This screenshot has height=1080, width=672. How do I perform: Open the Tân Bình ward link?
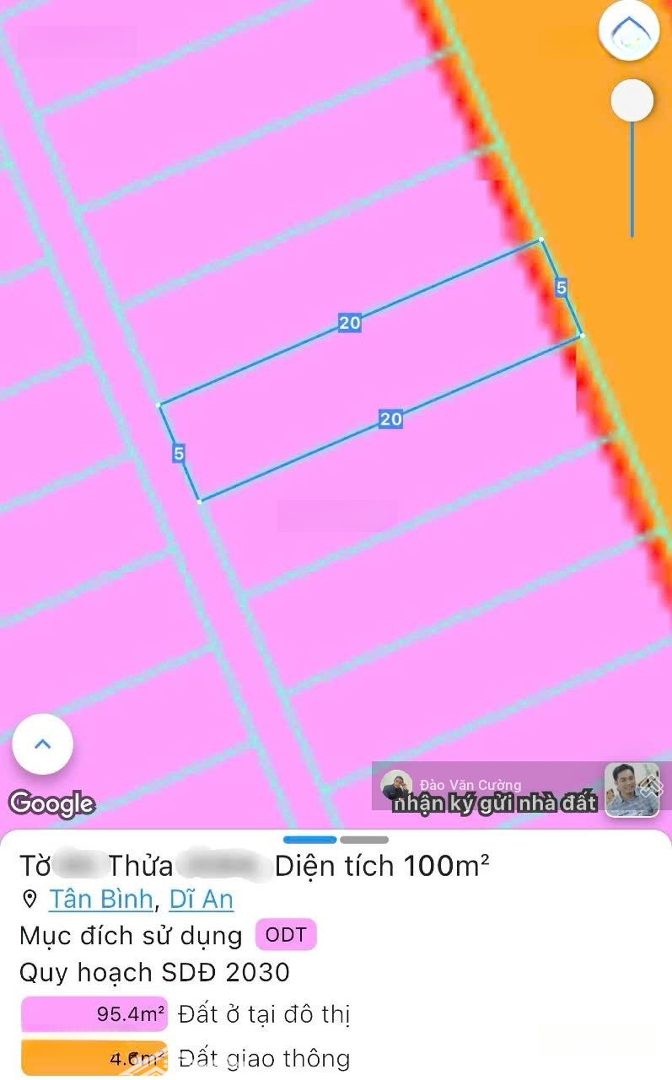(x=101, y=899)
